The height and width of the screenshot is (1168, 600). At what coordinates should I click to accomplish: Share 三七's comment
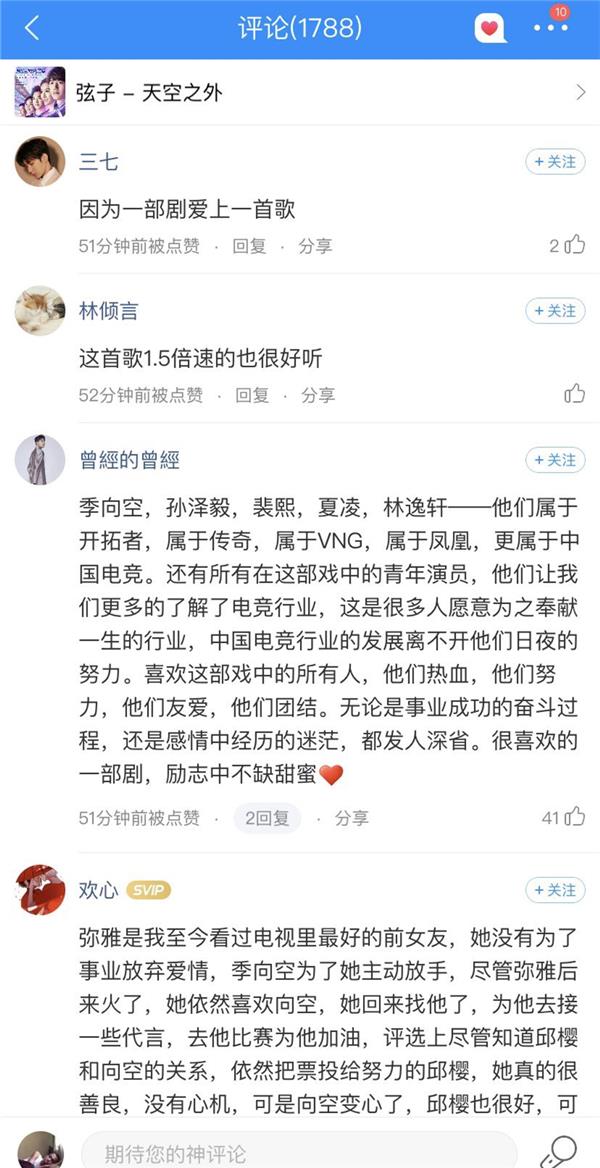(315, 246)
